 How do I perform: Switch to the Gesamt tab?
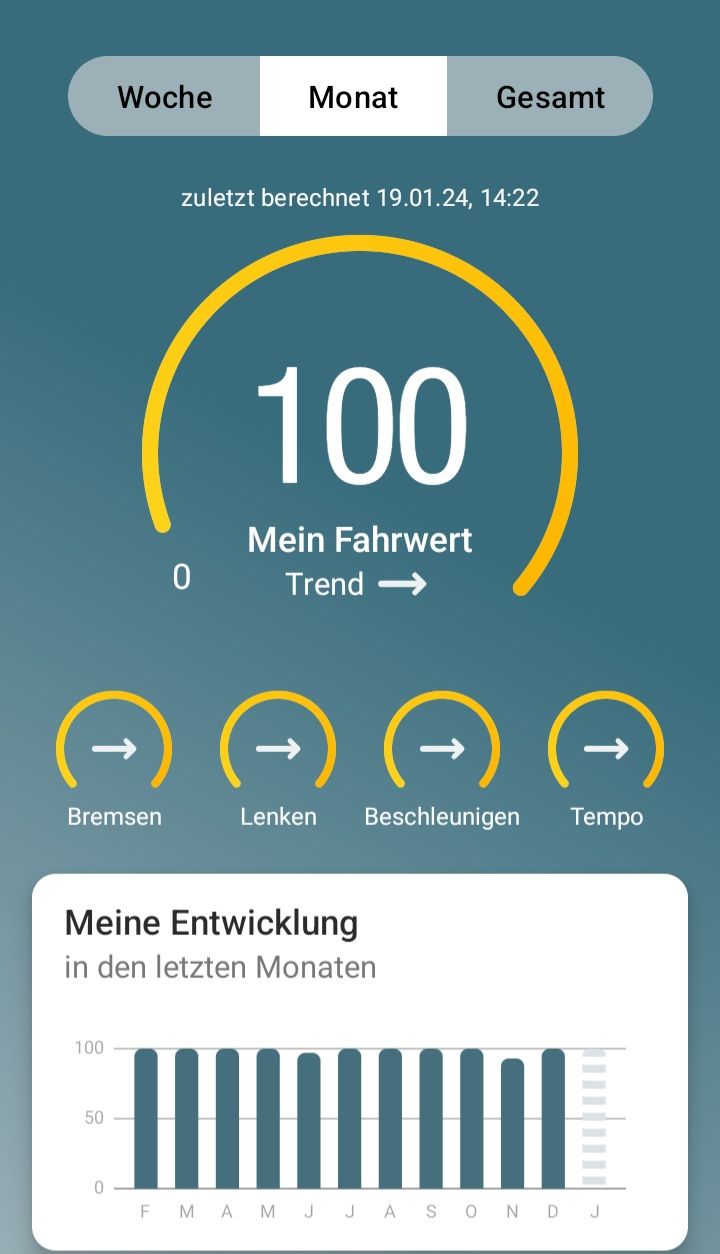pos(550,97)
